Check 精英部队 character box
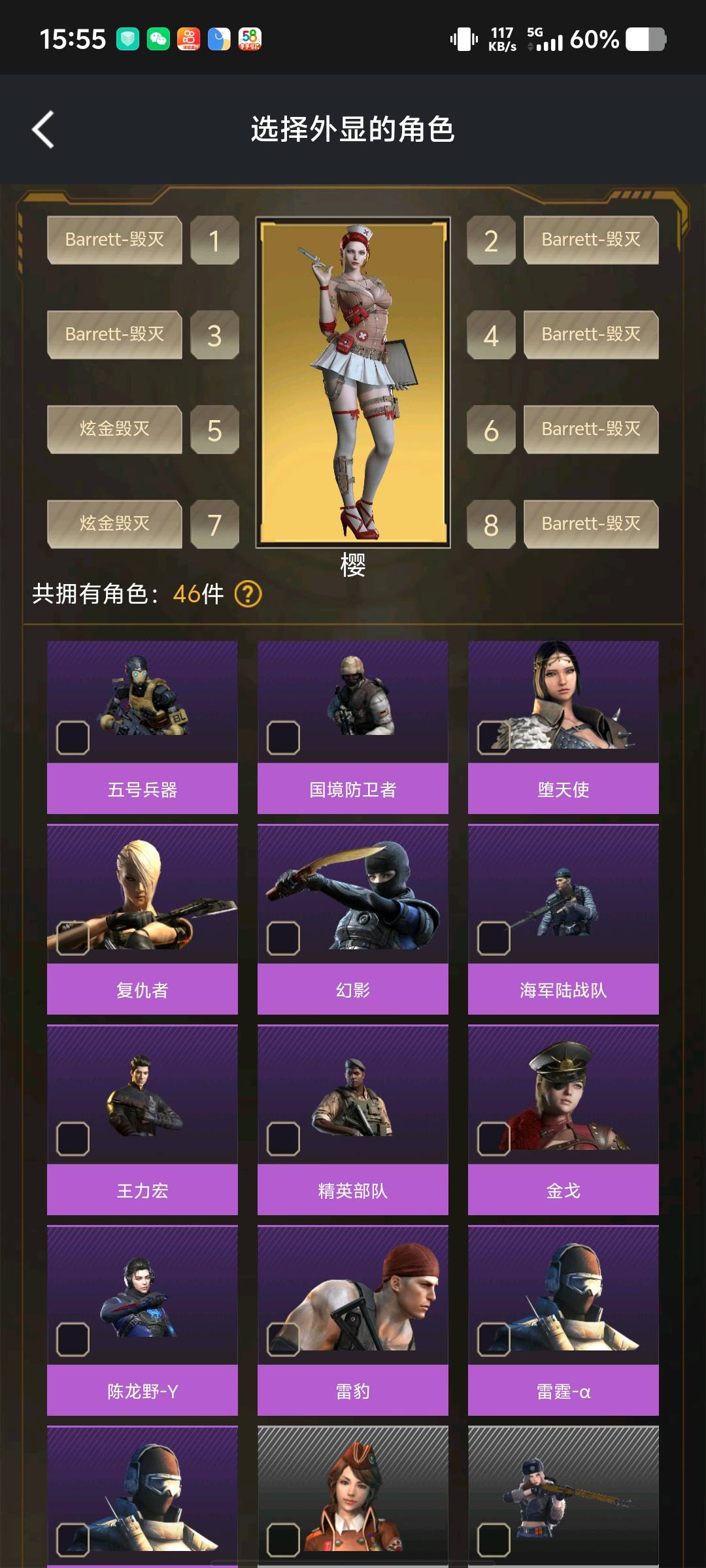Viewport: 706px width, 1568px height. click(x=283, y=1139)
